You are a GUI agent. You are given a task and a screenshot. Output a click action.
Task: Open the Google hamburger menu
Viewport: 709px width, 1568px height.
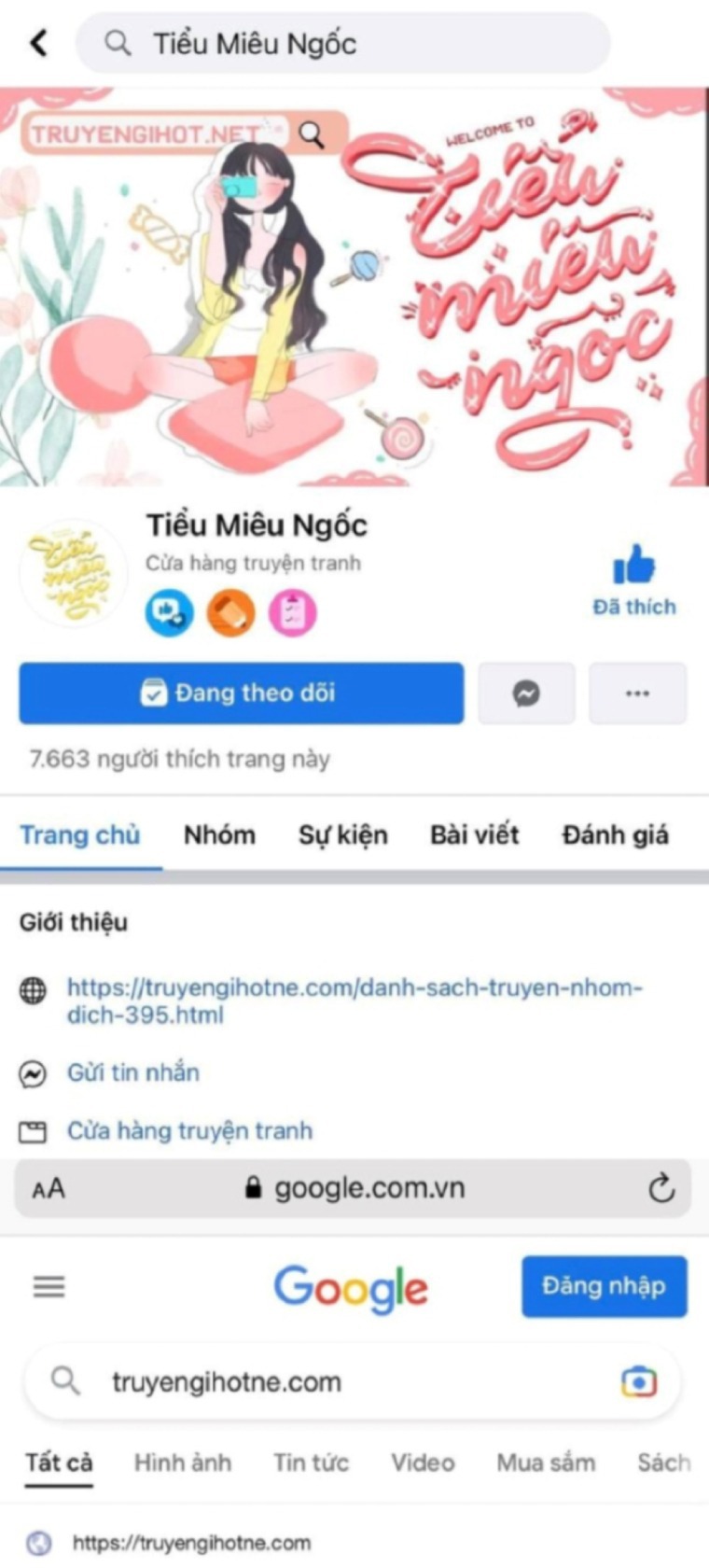49,1286
